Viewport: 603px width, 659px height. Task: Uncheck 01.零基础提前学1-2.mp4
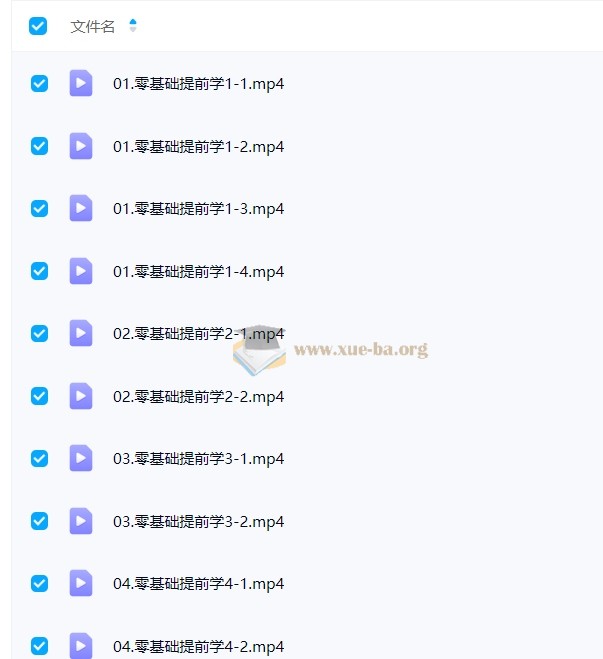pyautogui.click(x=39, y=146)
